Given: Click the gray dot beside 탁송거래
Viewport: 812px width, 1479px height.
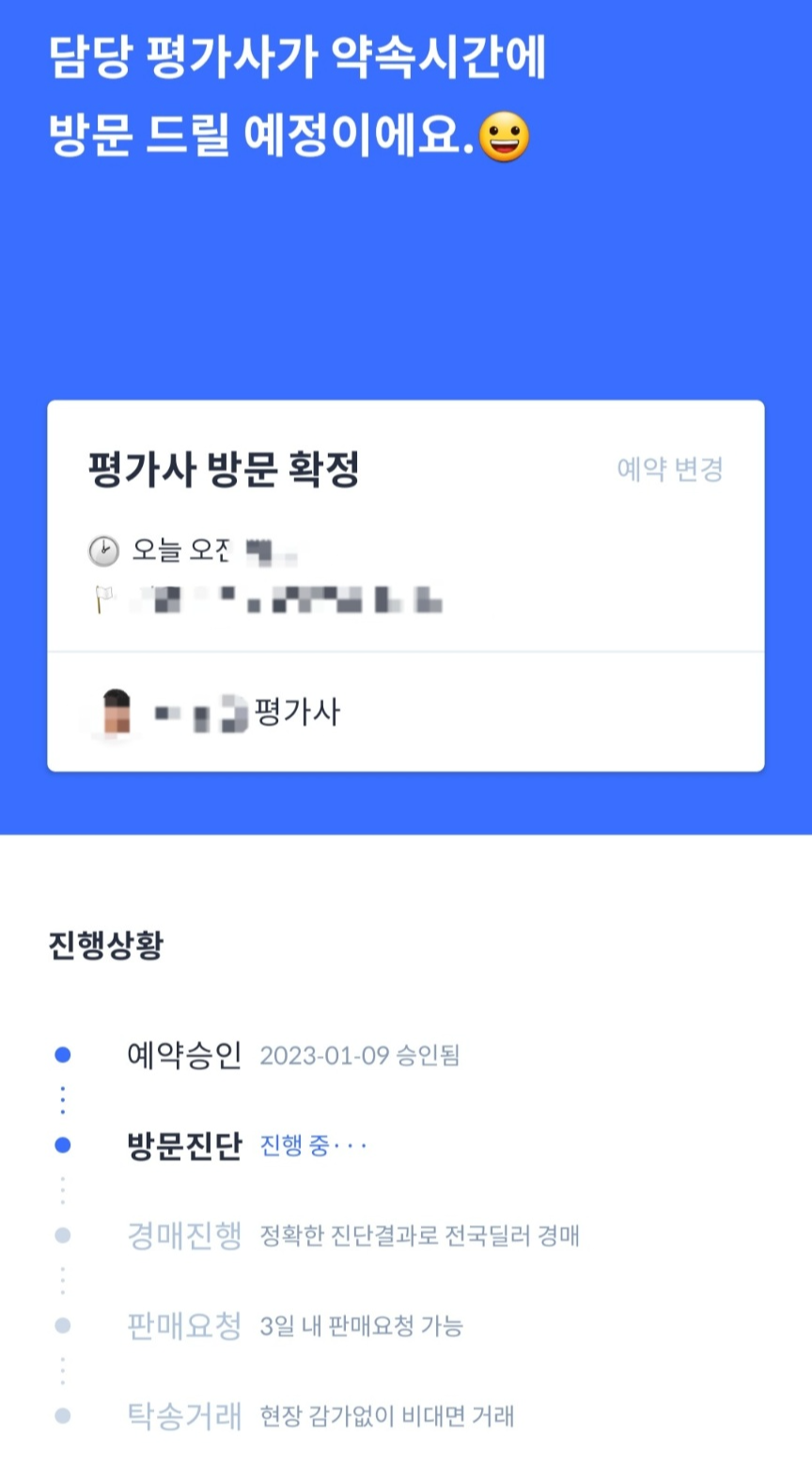Looking at the screenshot, I should point(62,1415).
